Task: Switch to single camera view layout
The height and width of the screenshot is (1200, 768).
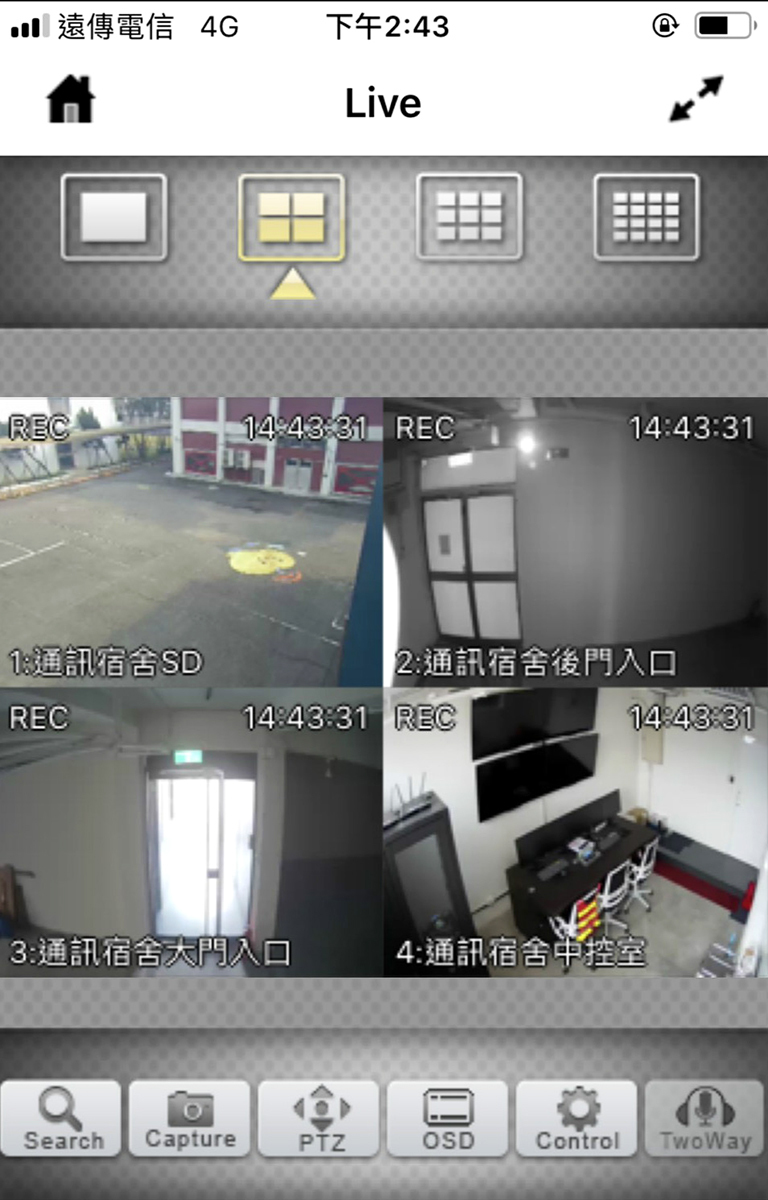Action: pos(114,216)
